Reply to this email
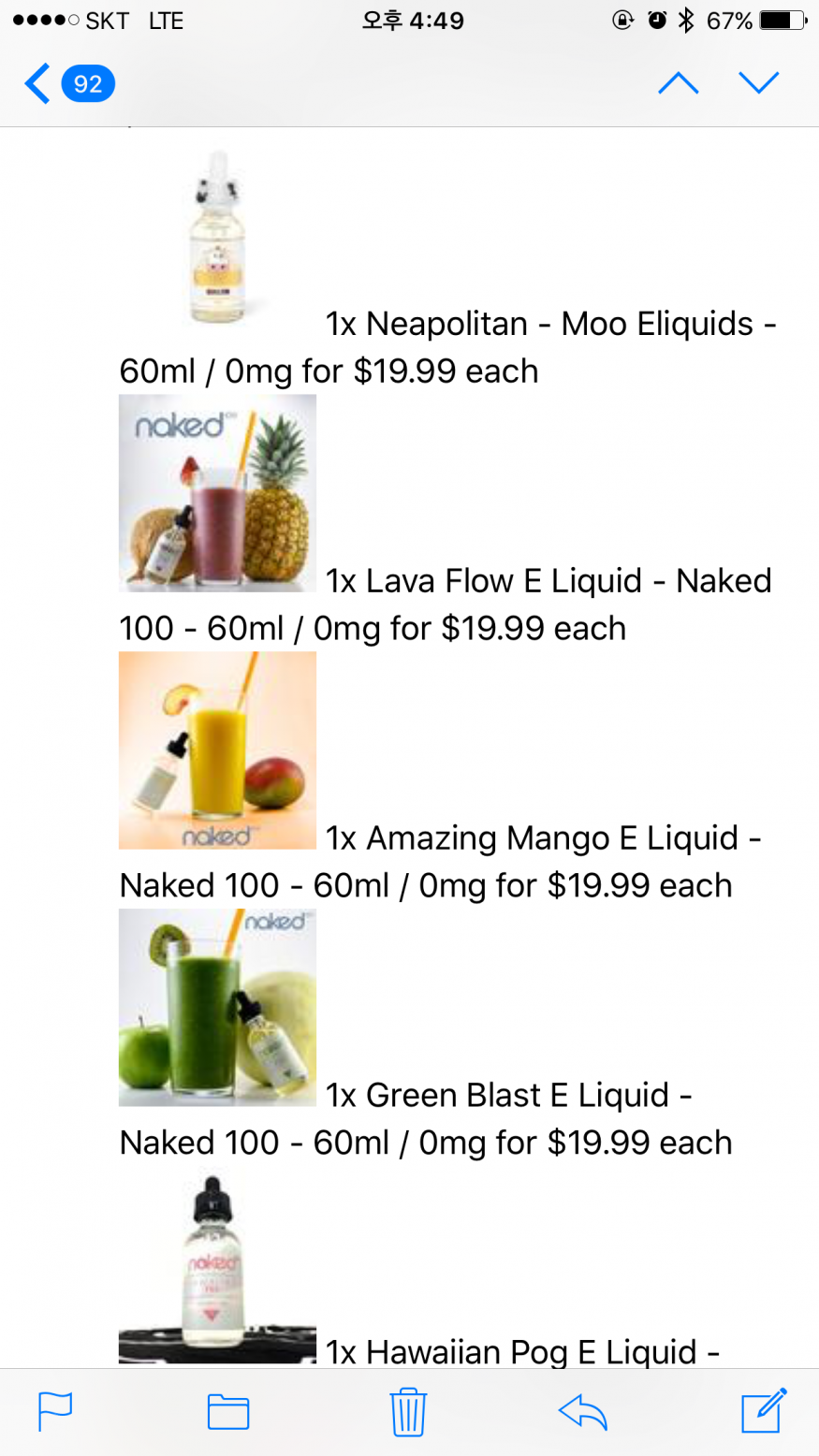The width and height of the screenshot is (819, 1456). coord(582,1412)
